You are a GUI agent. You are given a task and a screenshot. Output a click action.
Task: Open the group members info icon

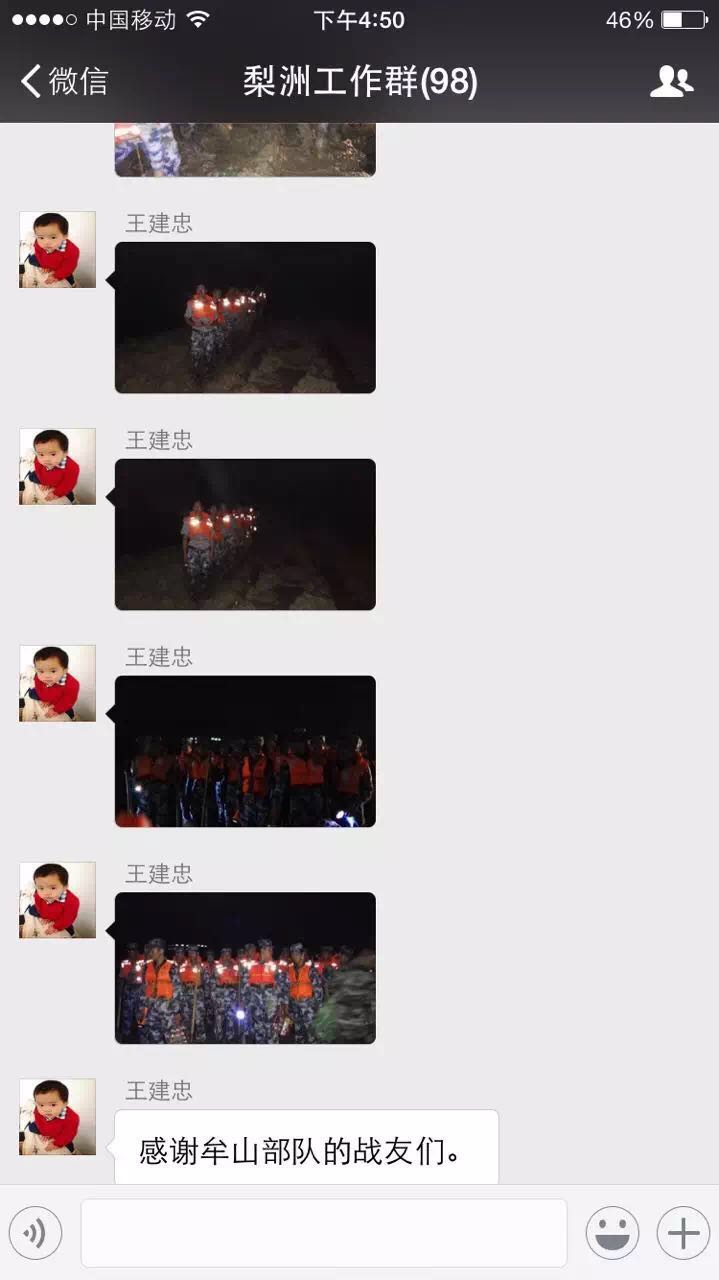coord(671,81)
